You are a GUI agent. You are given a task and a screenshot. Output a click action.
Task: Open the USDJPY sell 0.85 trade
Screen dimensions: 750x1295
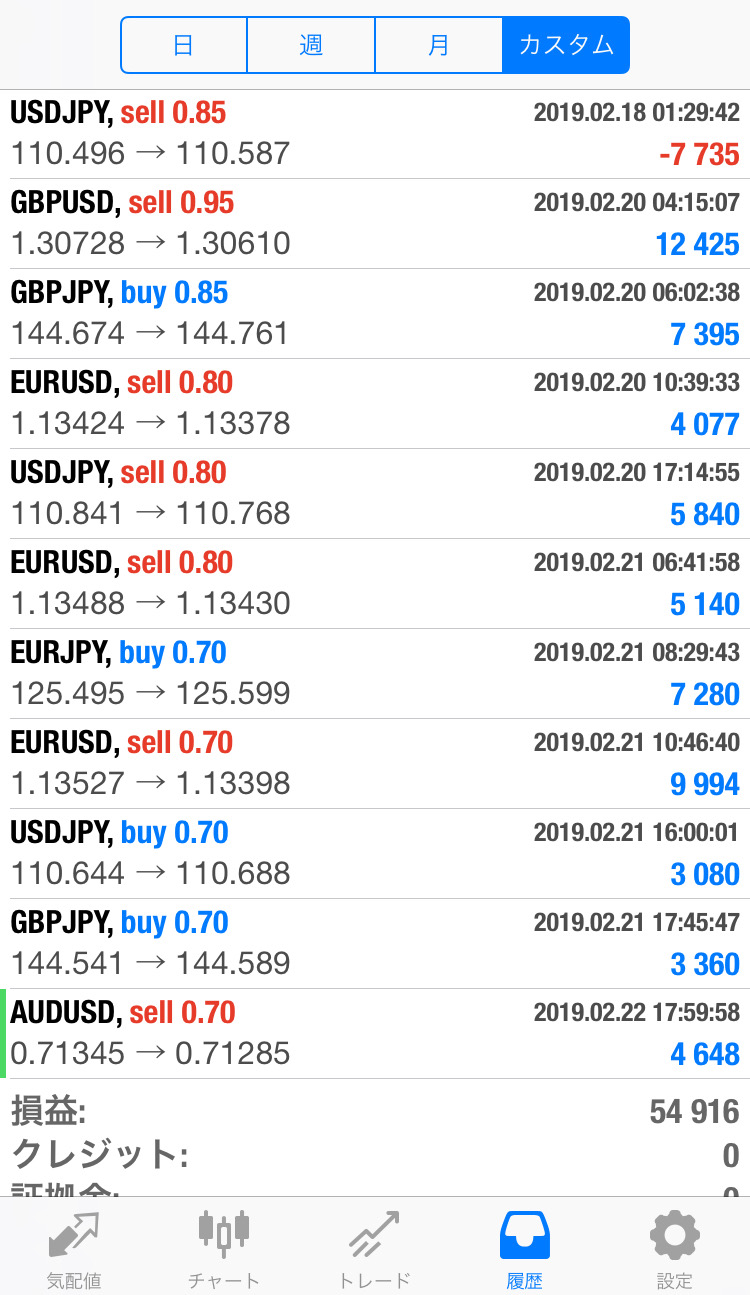[x=375, y=134]
